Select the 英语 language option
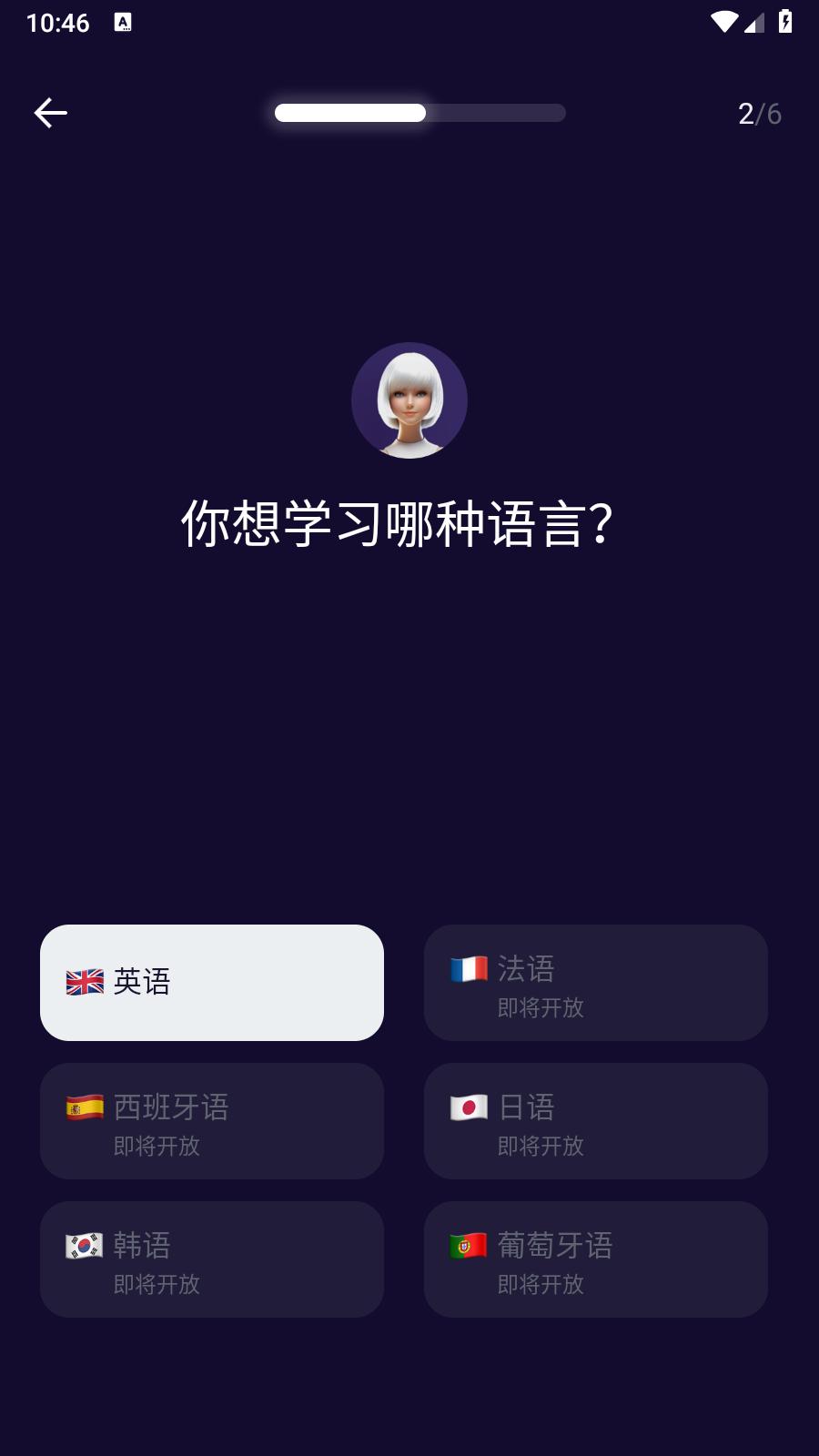Image resolution: width=819 pixels, height=1456 pixels. click(x=211, y=982)
